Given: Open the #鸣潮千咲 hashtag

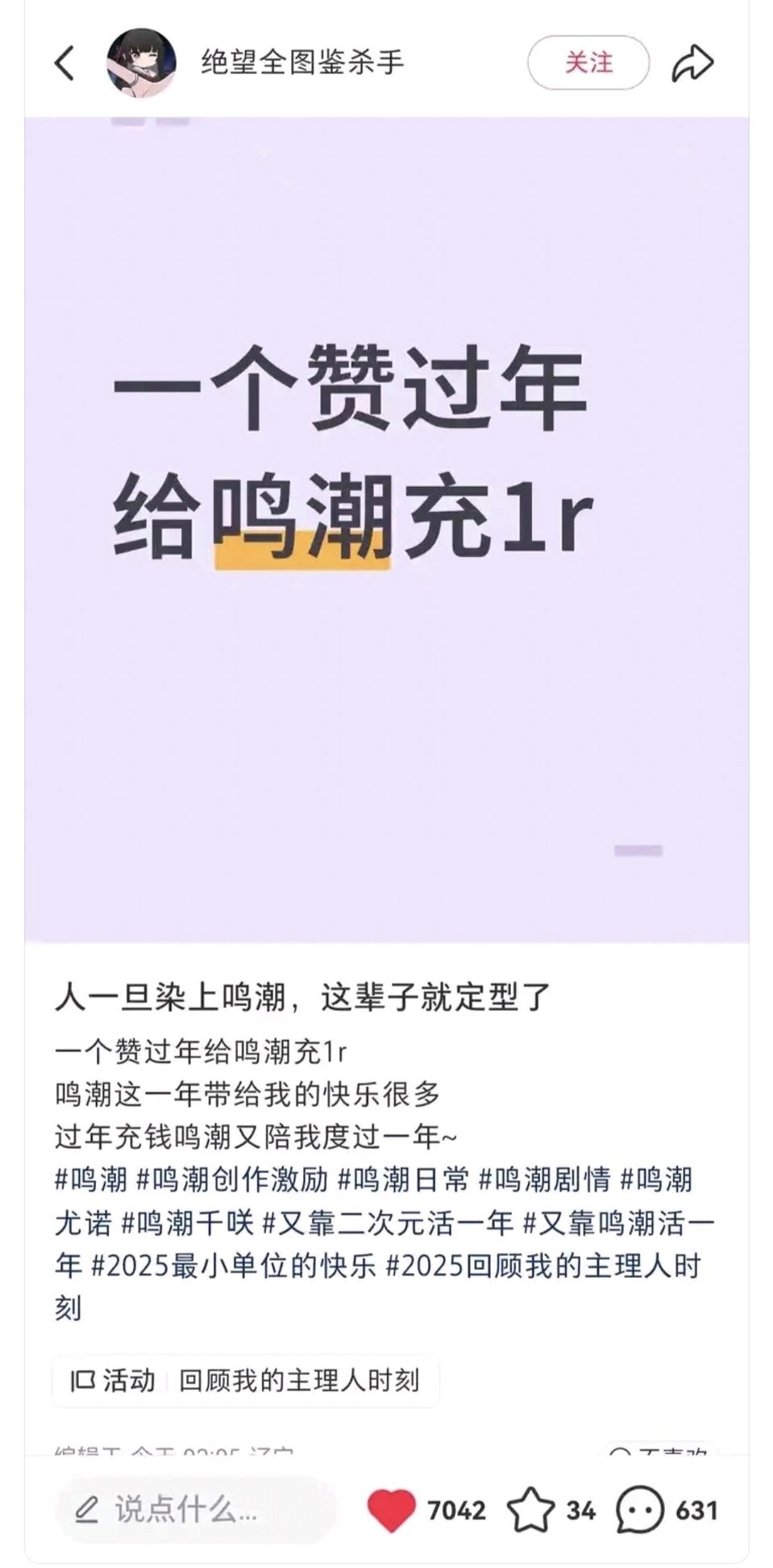Looking at the screenshot, I should pos(187,1223).
